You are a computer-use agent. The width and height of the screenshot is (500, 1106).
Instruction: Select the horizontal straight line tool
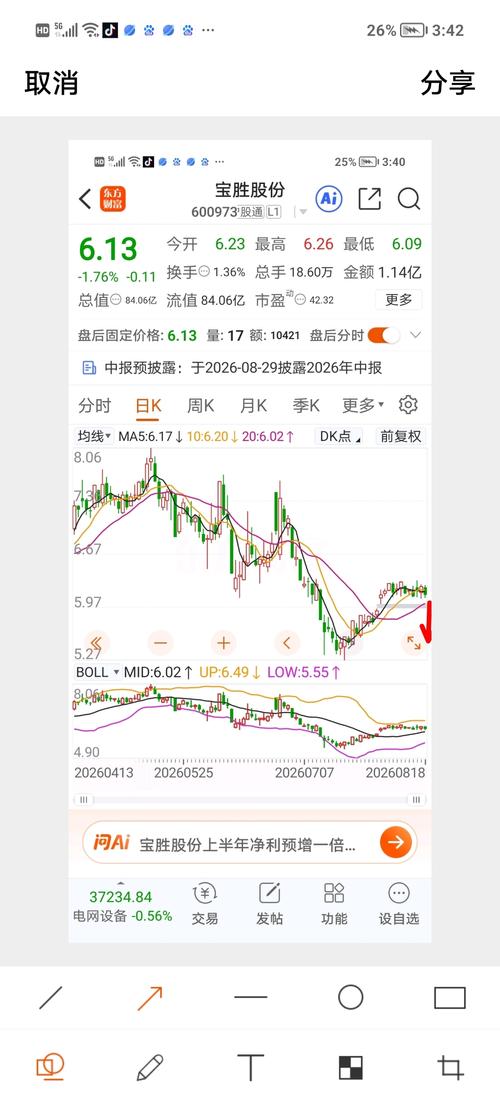point(250,997)
